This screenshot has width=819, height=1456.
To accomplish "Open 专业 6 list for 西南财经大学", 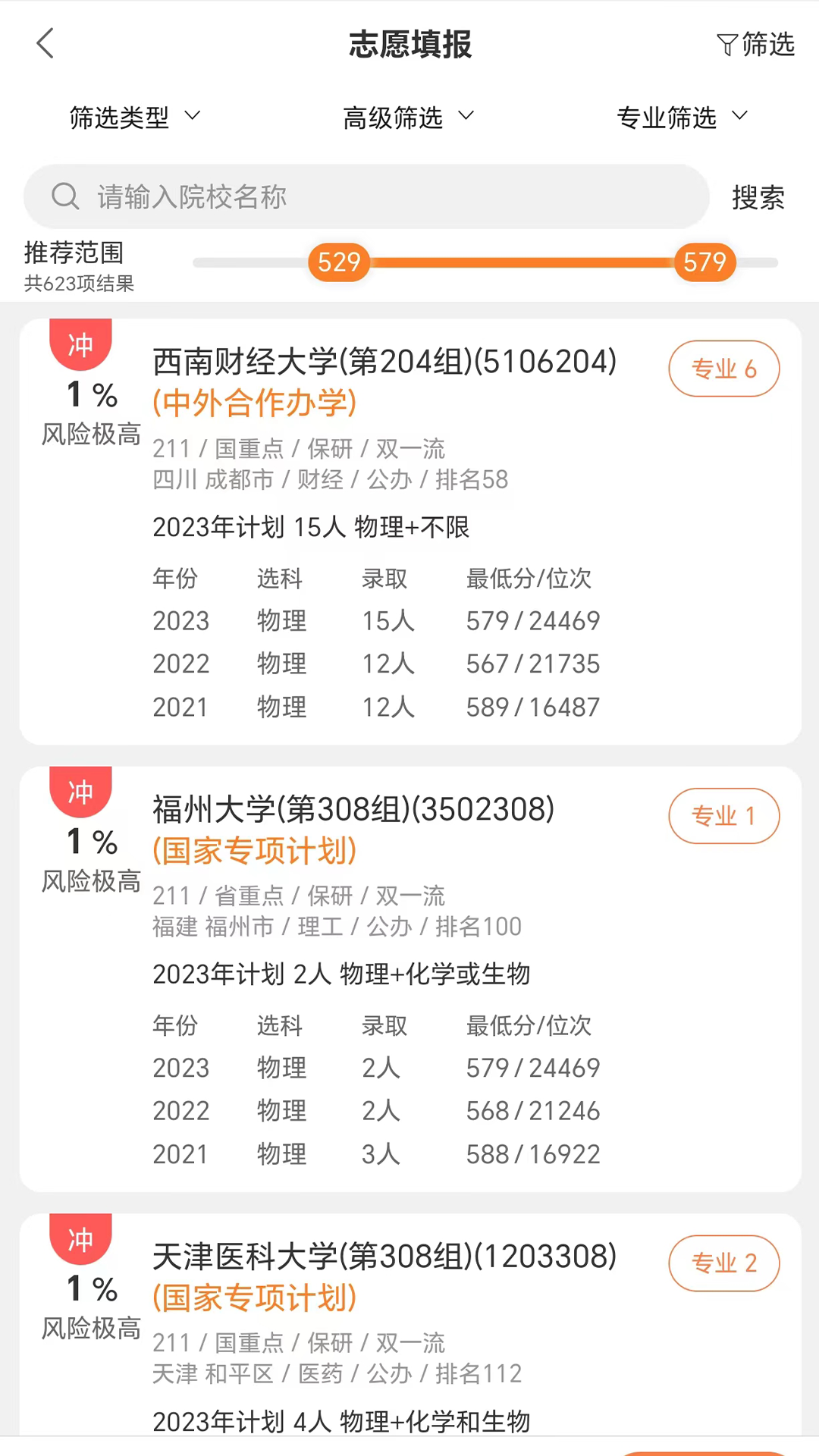I will click(723, 369).
